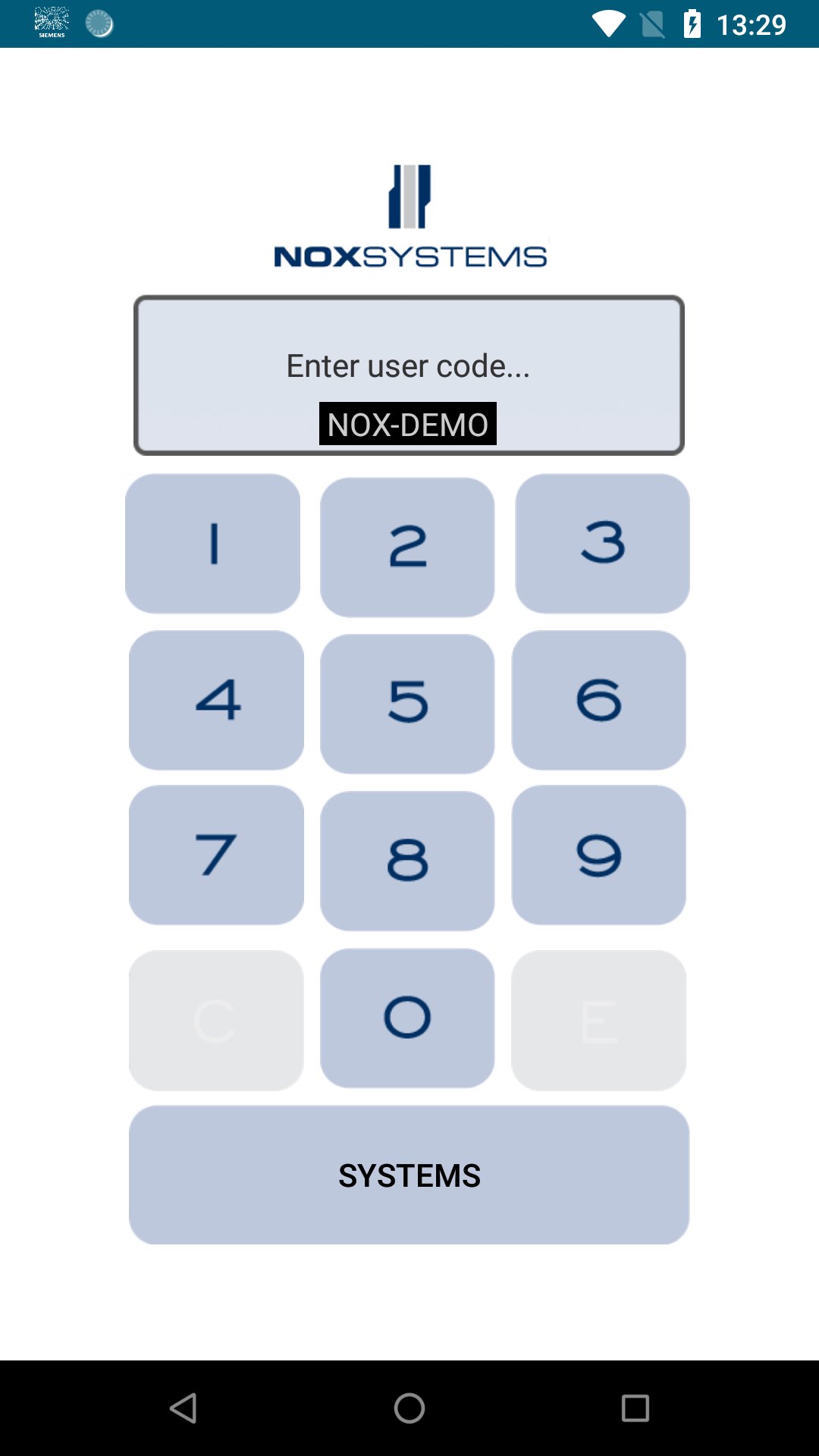Tap number 7 on the keypad
819x1456 pixels.
click(217, 855)
